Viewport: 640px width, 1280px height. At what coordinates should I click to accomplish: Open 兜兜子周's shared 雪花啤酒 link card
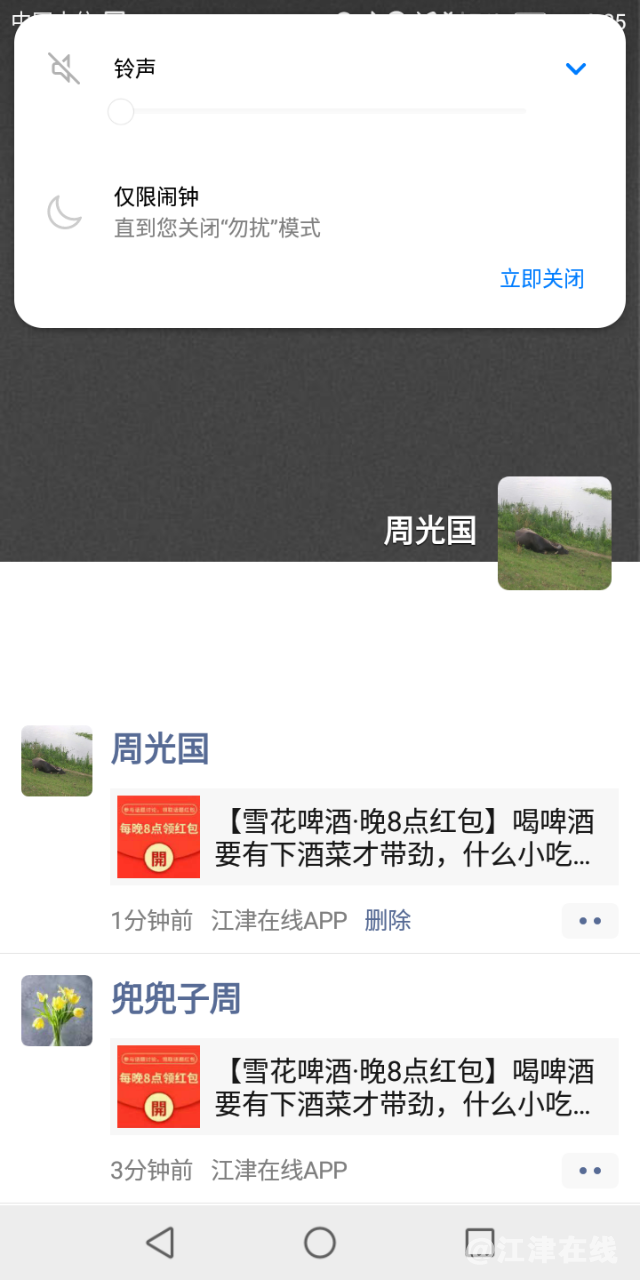click(x=364, y=1087)
